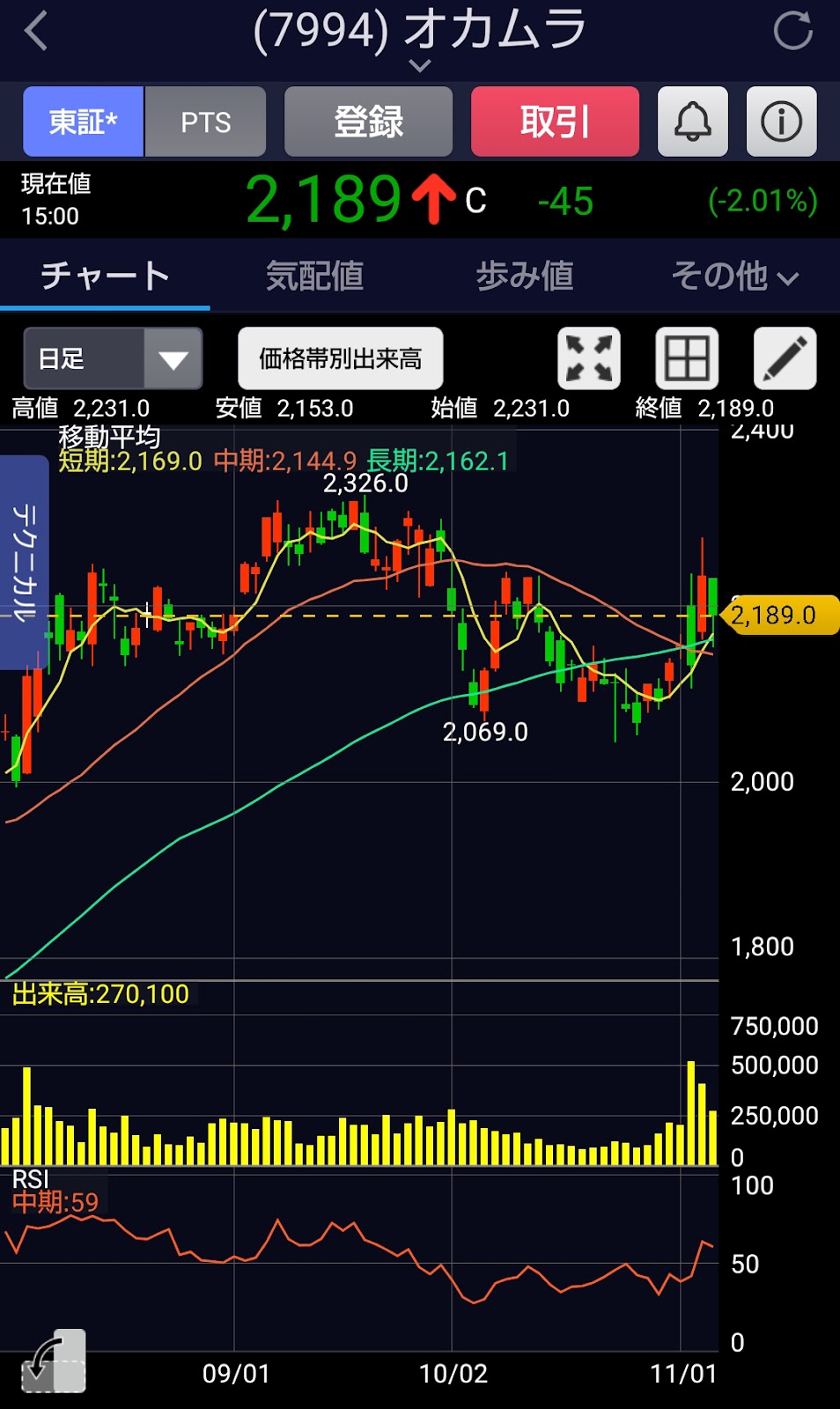Open the 日足 timeframe dropdown
The width and height of the screenshot is (840, 1409).
click(x=113, y=358)
